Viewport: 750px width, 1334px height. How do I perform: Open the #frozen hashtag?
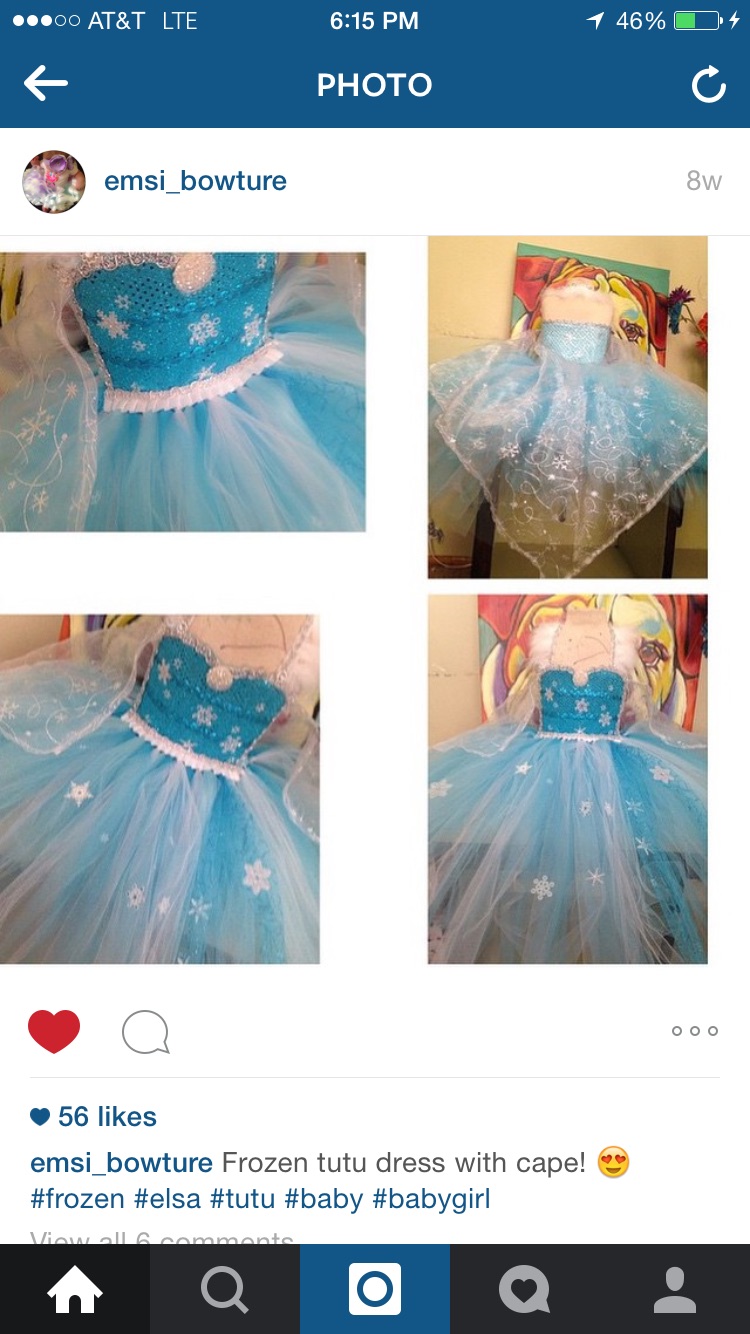click(77, 1198)
